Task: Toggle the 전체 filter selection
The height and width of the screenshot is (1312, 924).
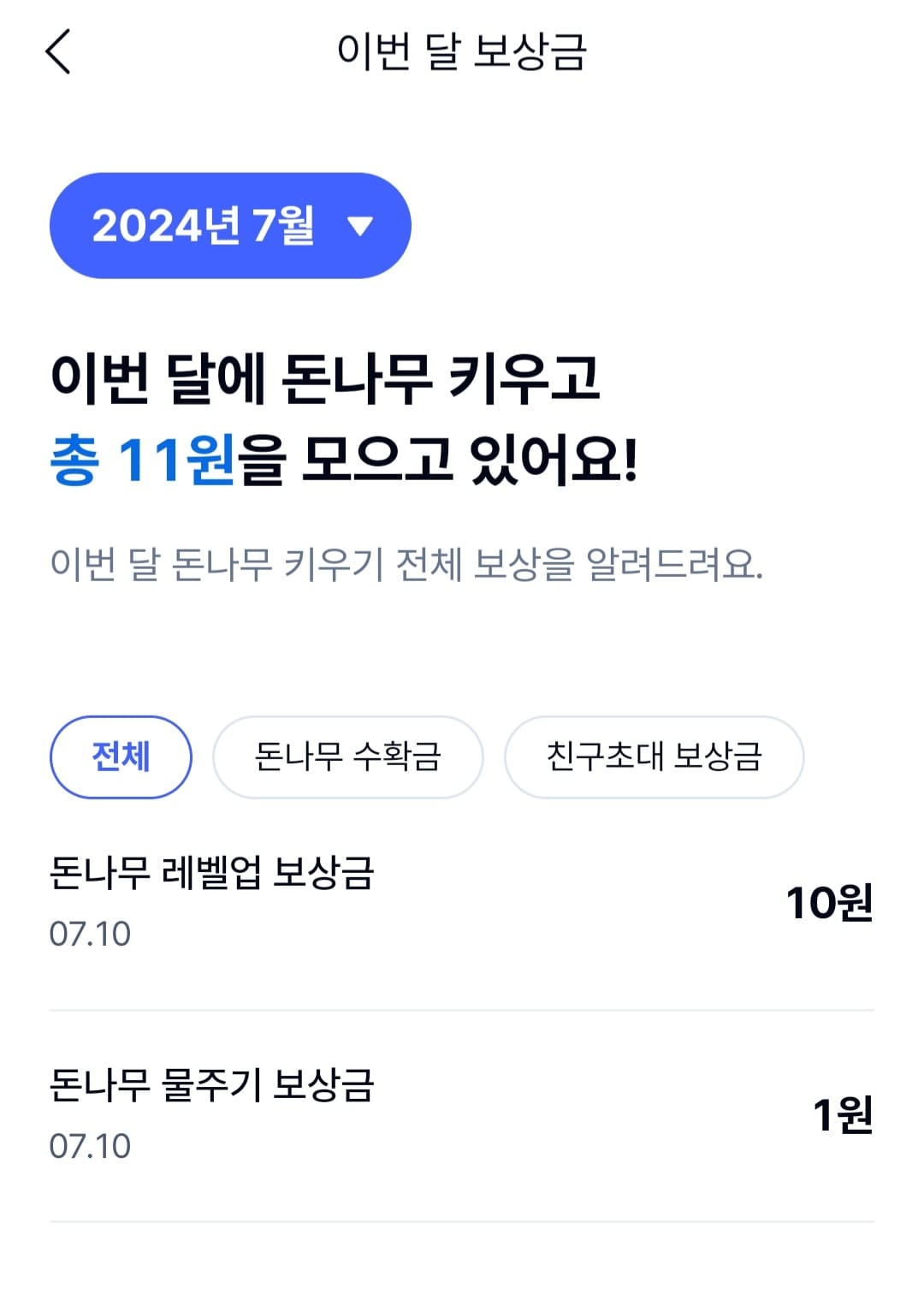Action: tap(119, 757)
